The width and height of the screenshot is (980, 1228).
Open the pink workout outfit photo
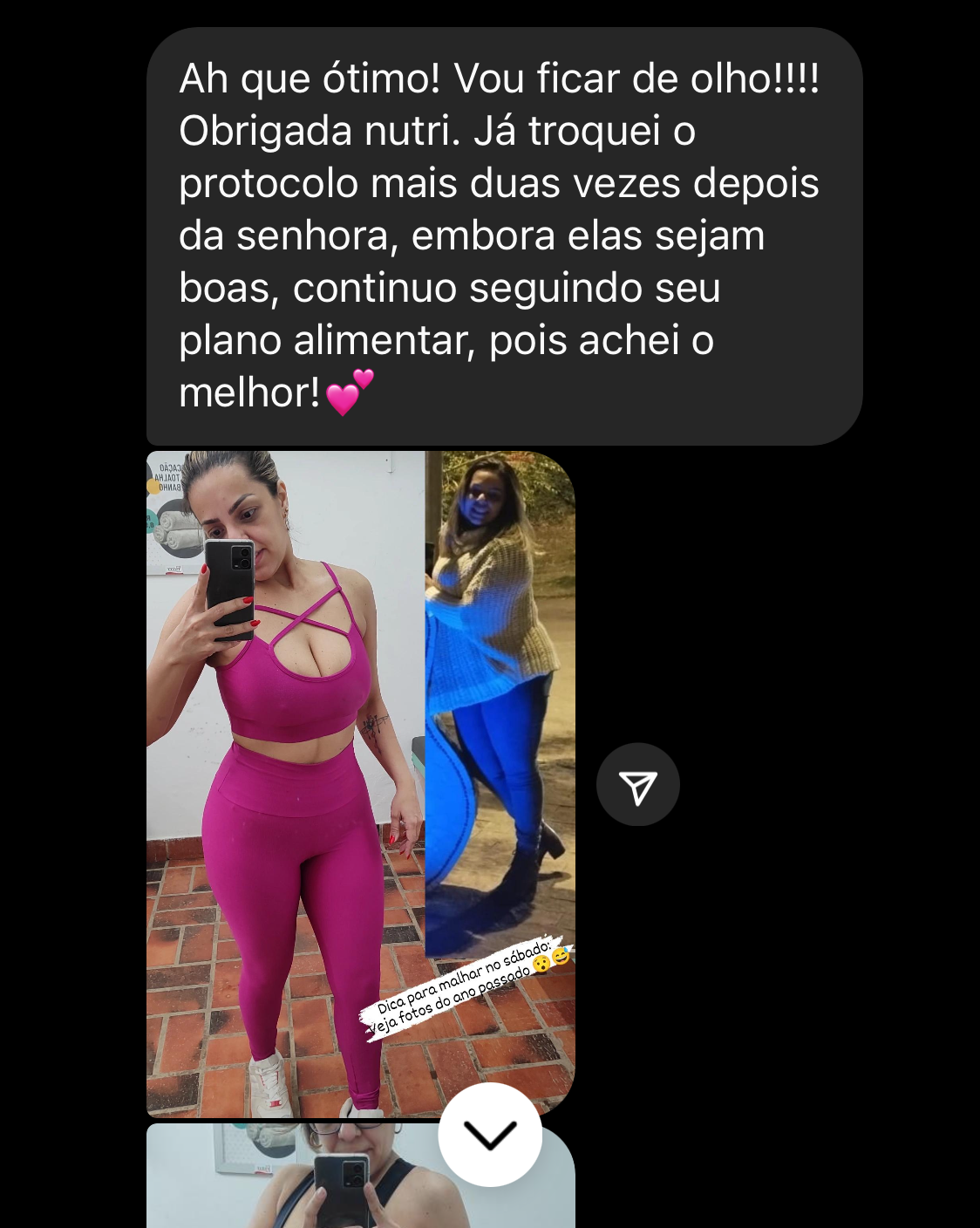(x=288, y=785)
